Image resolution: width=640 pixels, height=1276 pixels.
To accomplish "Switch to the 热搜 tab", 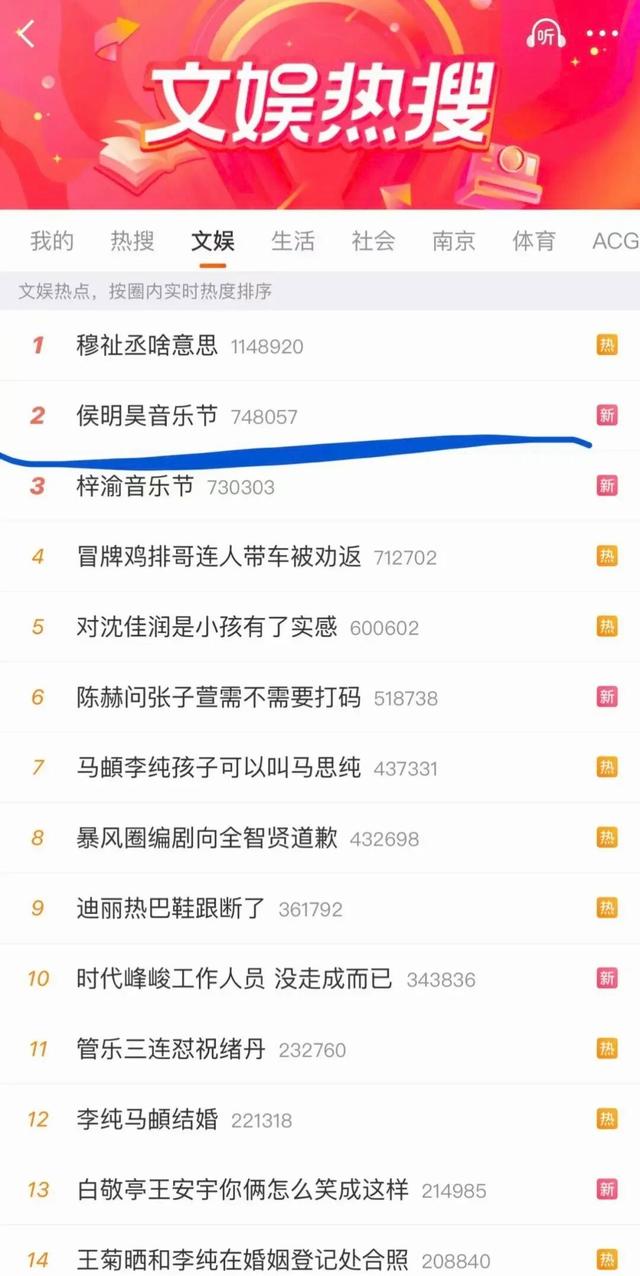I will point(132,241).
